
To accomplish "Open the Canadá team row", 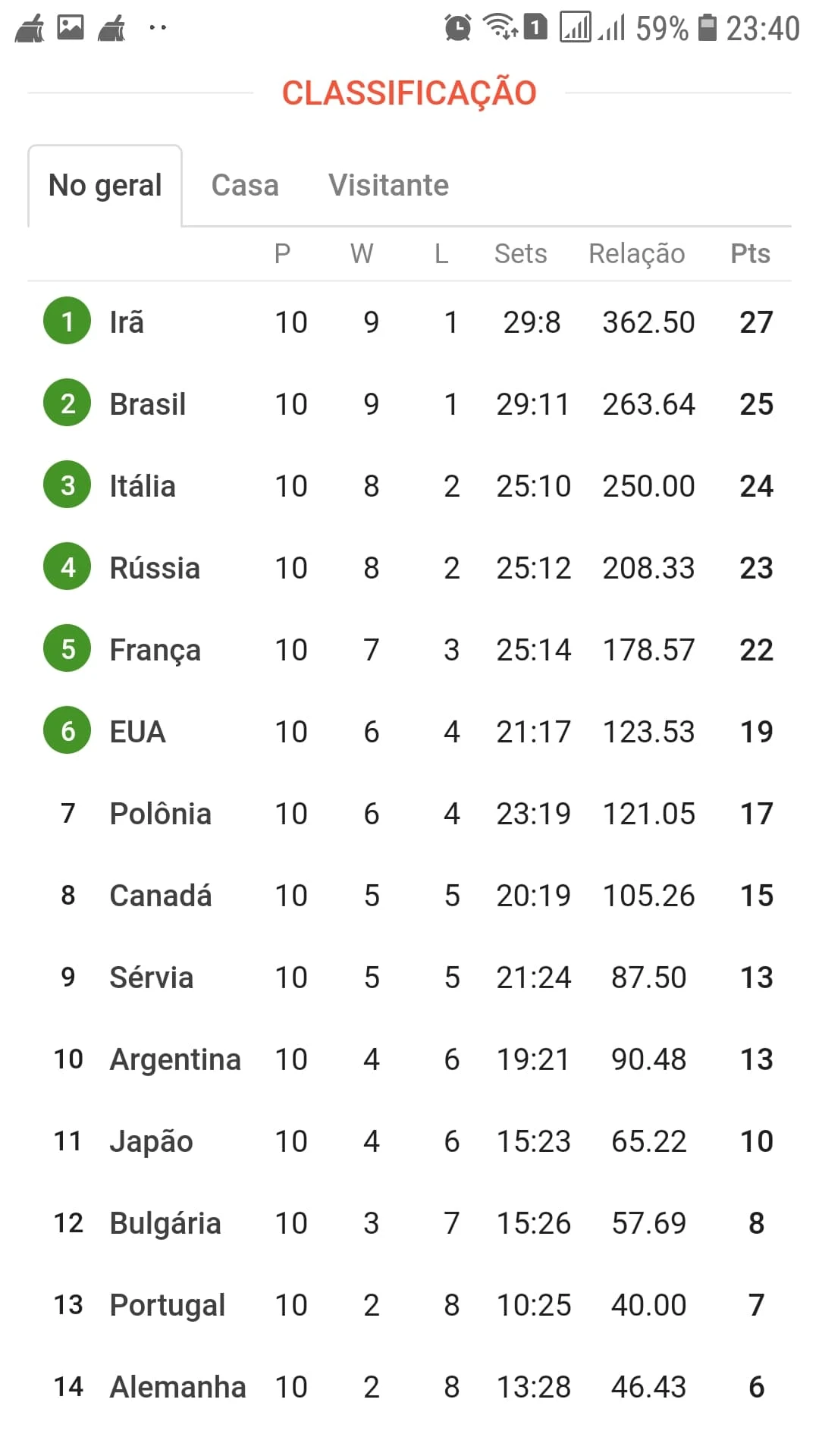I will [x=409, y=895].
